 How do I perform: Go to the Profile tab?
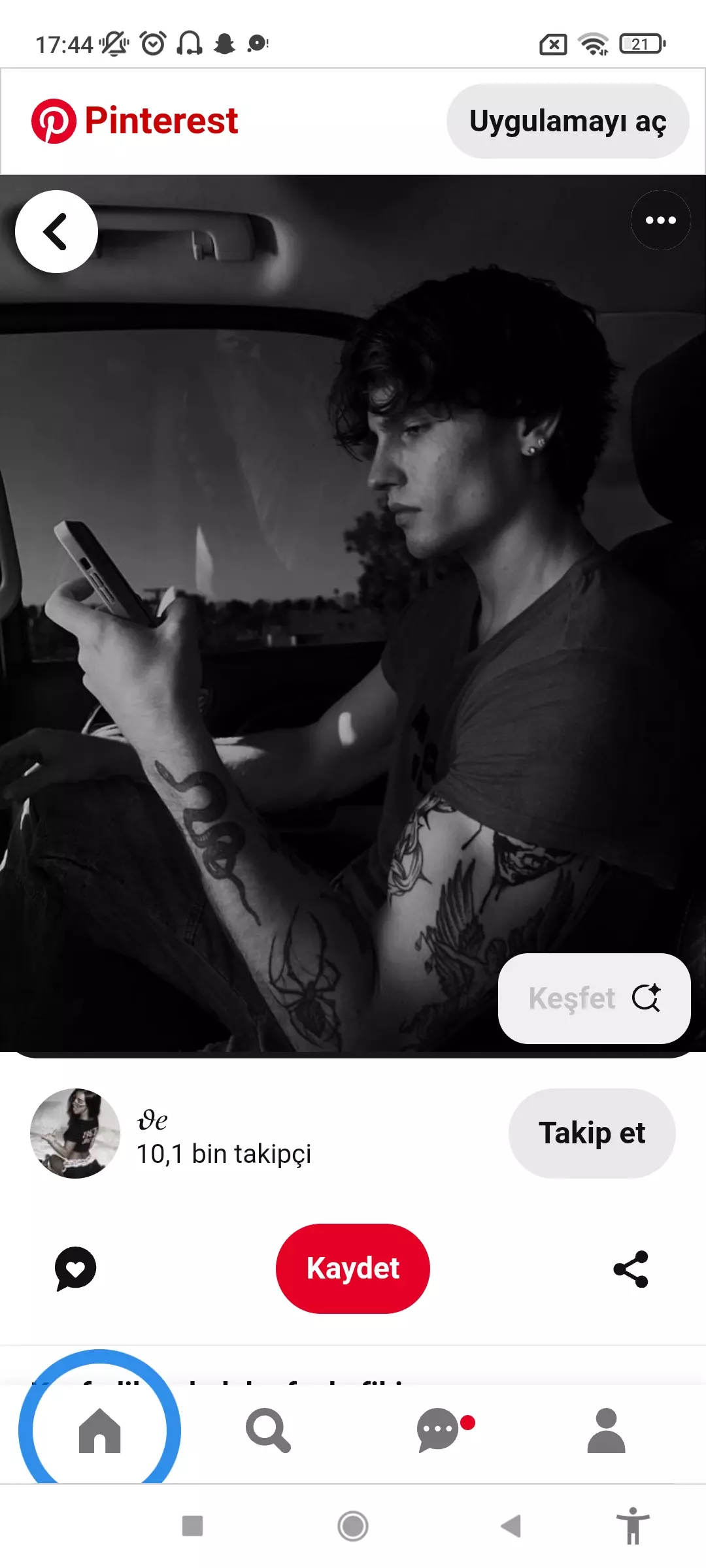pyautogui.click(x=606, y=1431)
